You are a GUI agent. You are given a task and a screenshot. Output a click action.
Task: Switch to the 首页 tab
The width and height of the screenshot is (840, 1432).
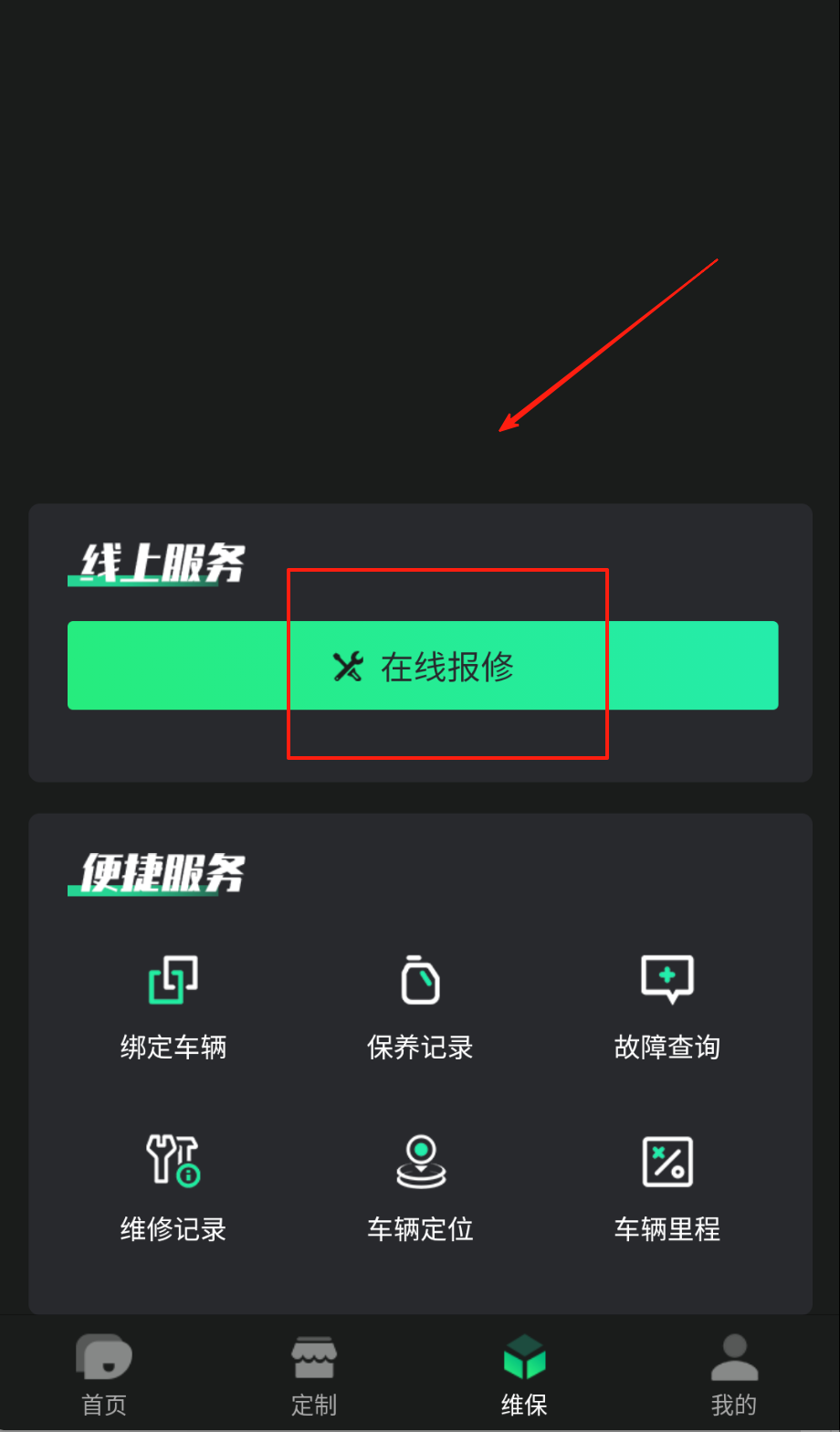click(x=104, y=1374)
